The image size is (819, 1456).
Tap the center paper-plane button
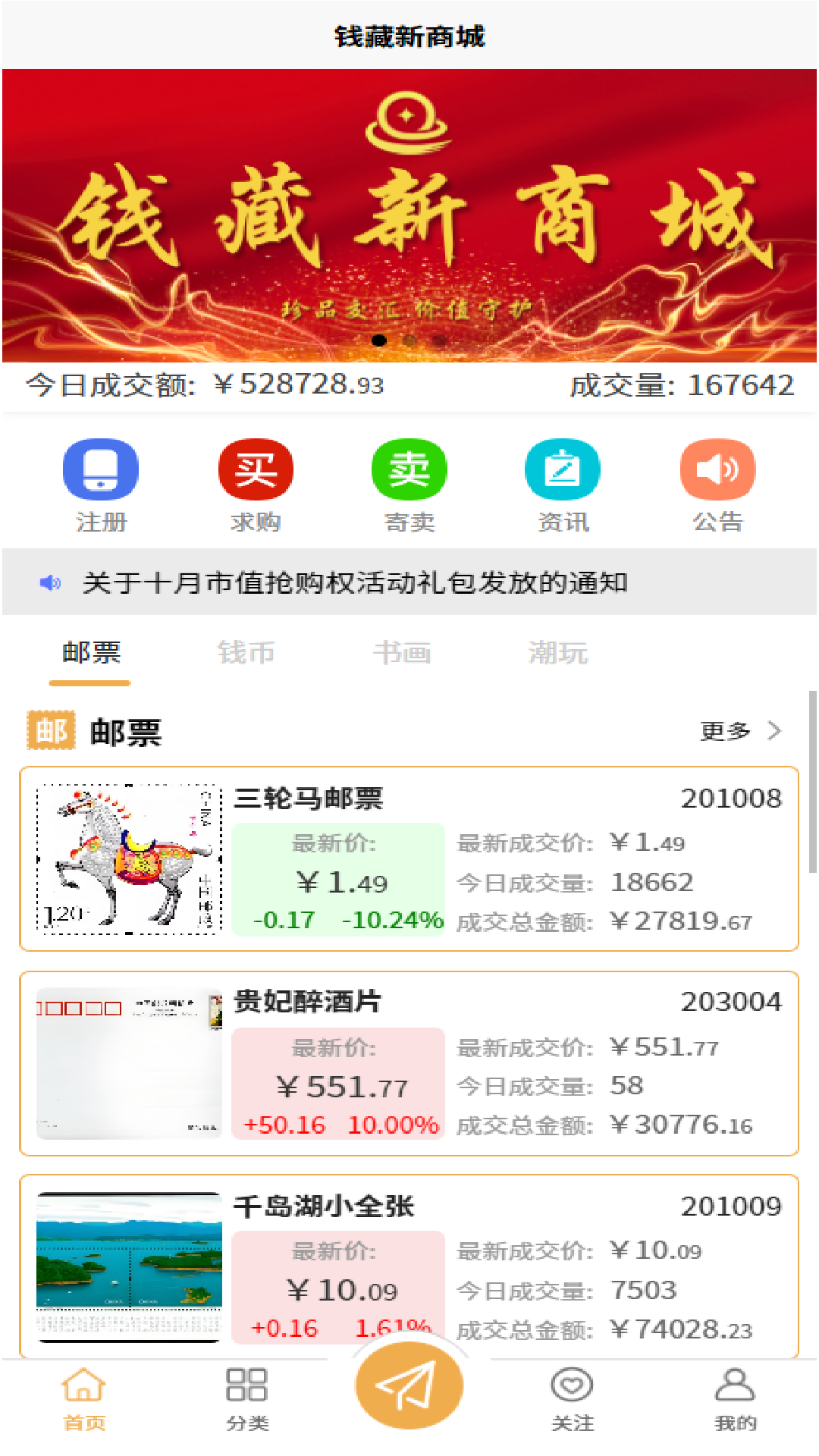[x=409, y=1385]
